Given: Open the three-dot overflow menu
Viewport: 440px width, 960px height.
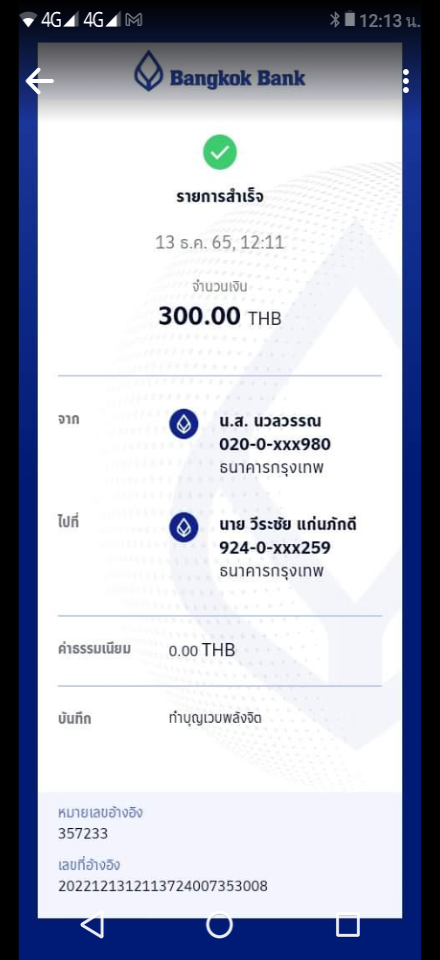Looking at the screenshot, I should click(406, 81).
